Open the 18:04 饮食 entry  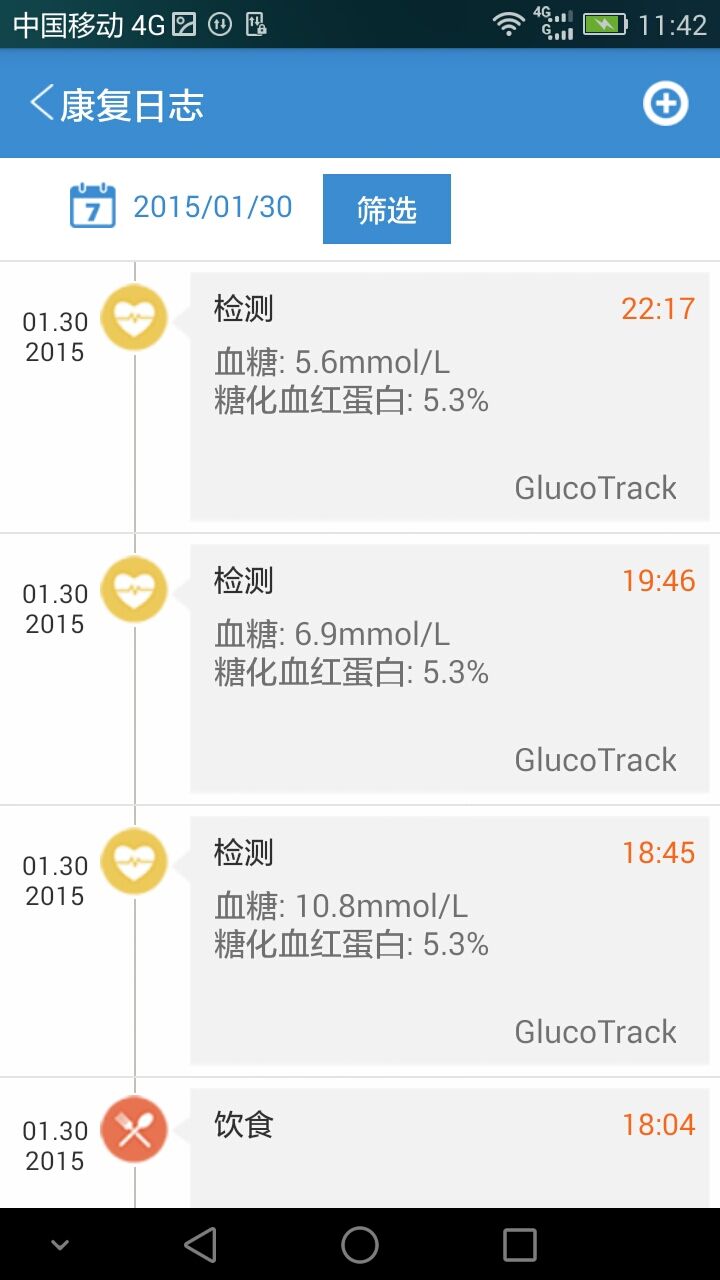pos(449,1148)
